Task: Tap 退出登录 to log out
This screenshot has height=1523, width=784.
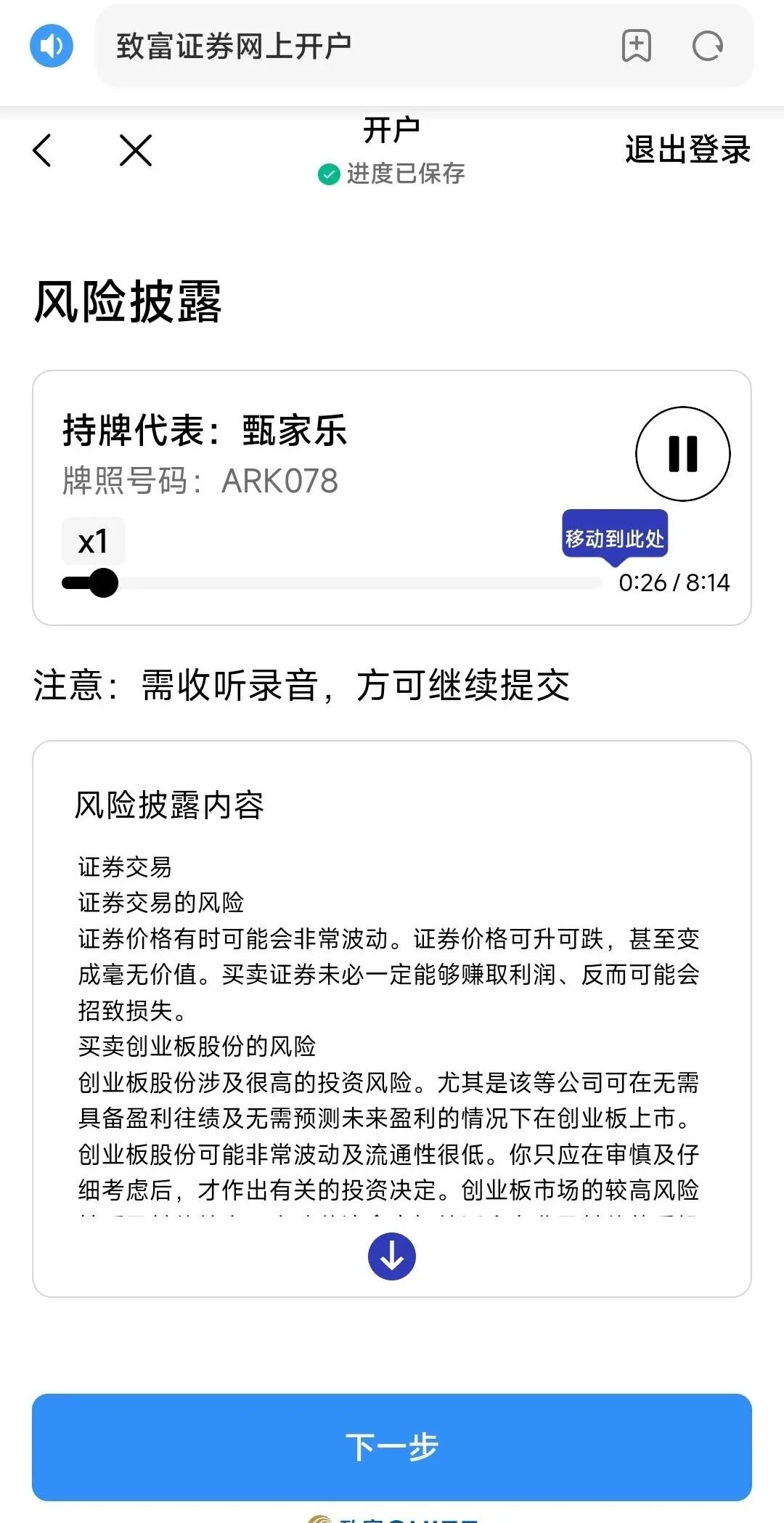Action: click(x=687, y=150)
